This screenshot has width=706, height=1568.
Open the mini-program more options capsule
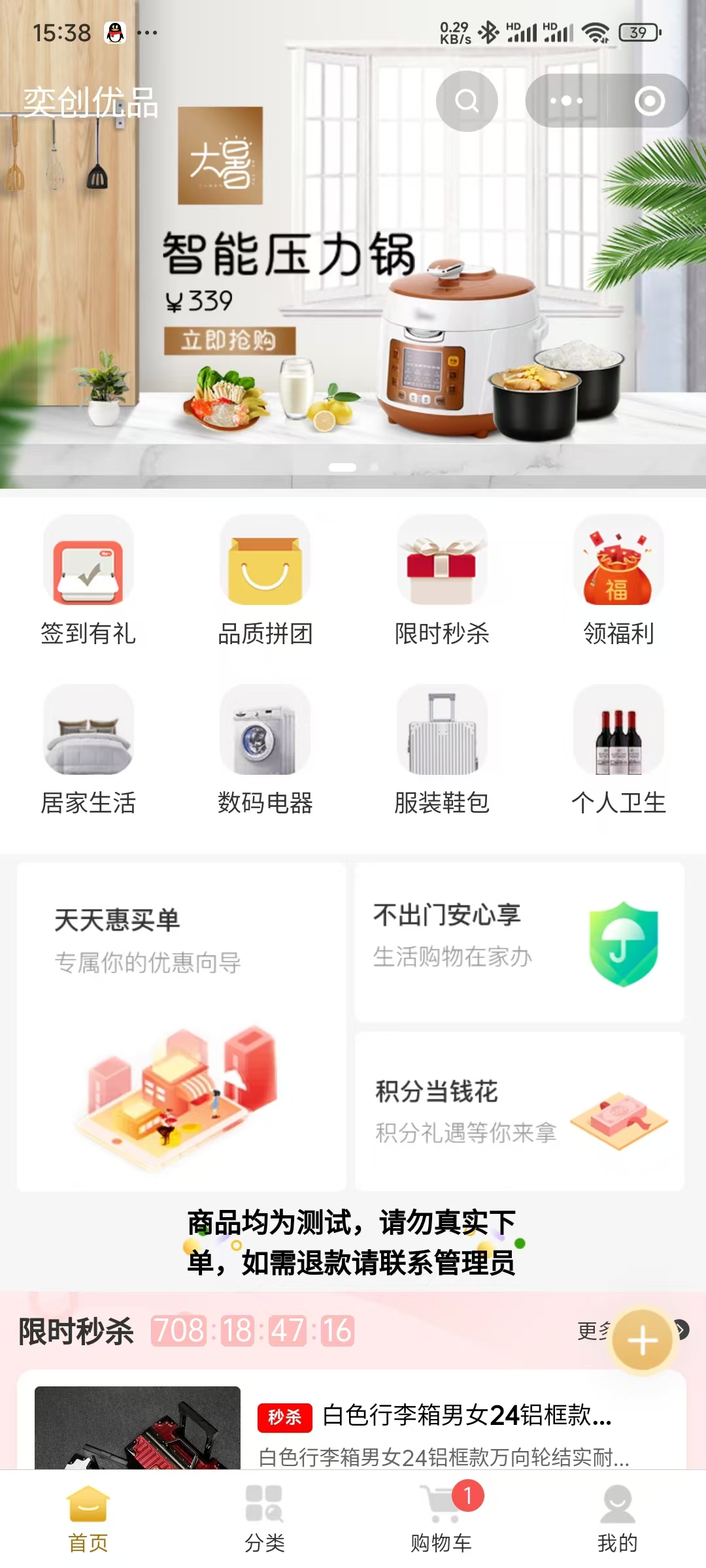pos(565,100)
